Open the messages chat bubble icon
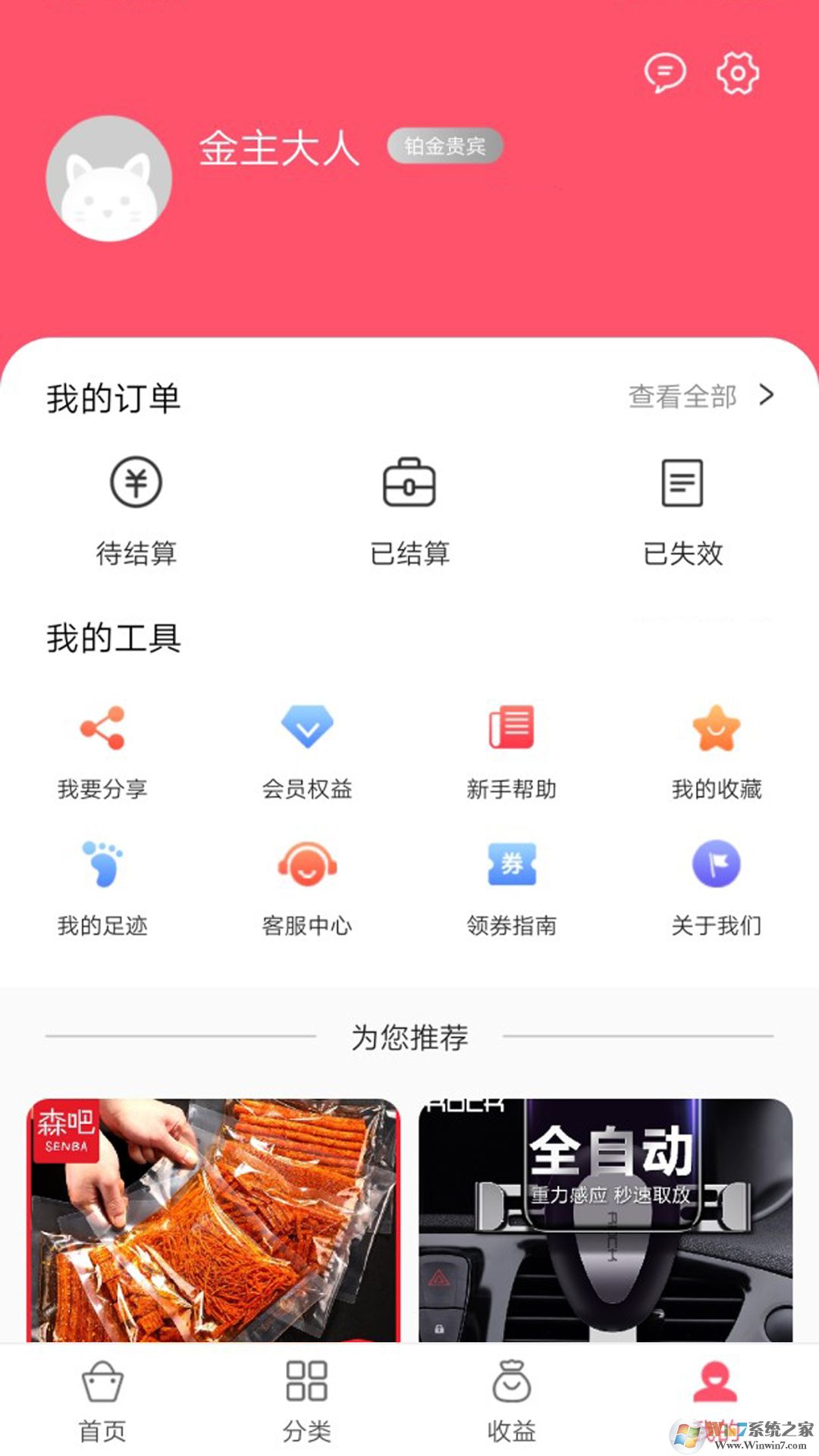819x1456 pixels. coord(664,74)
